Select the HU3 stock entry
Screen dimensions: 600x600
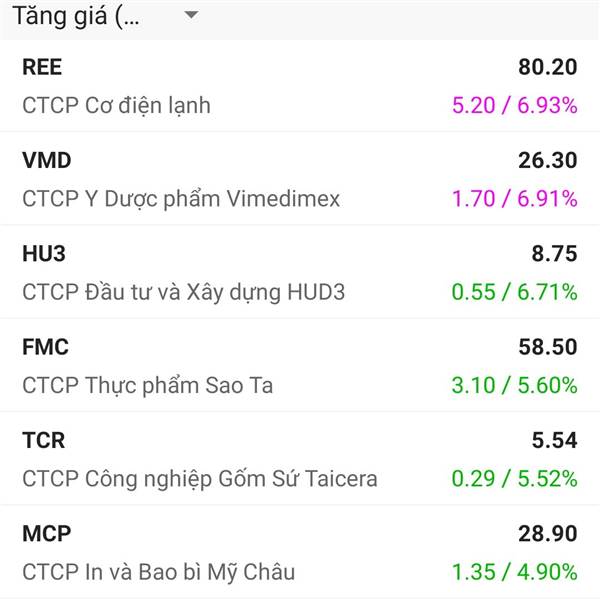[x=300, y=273]
